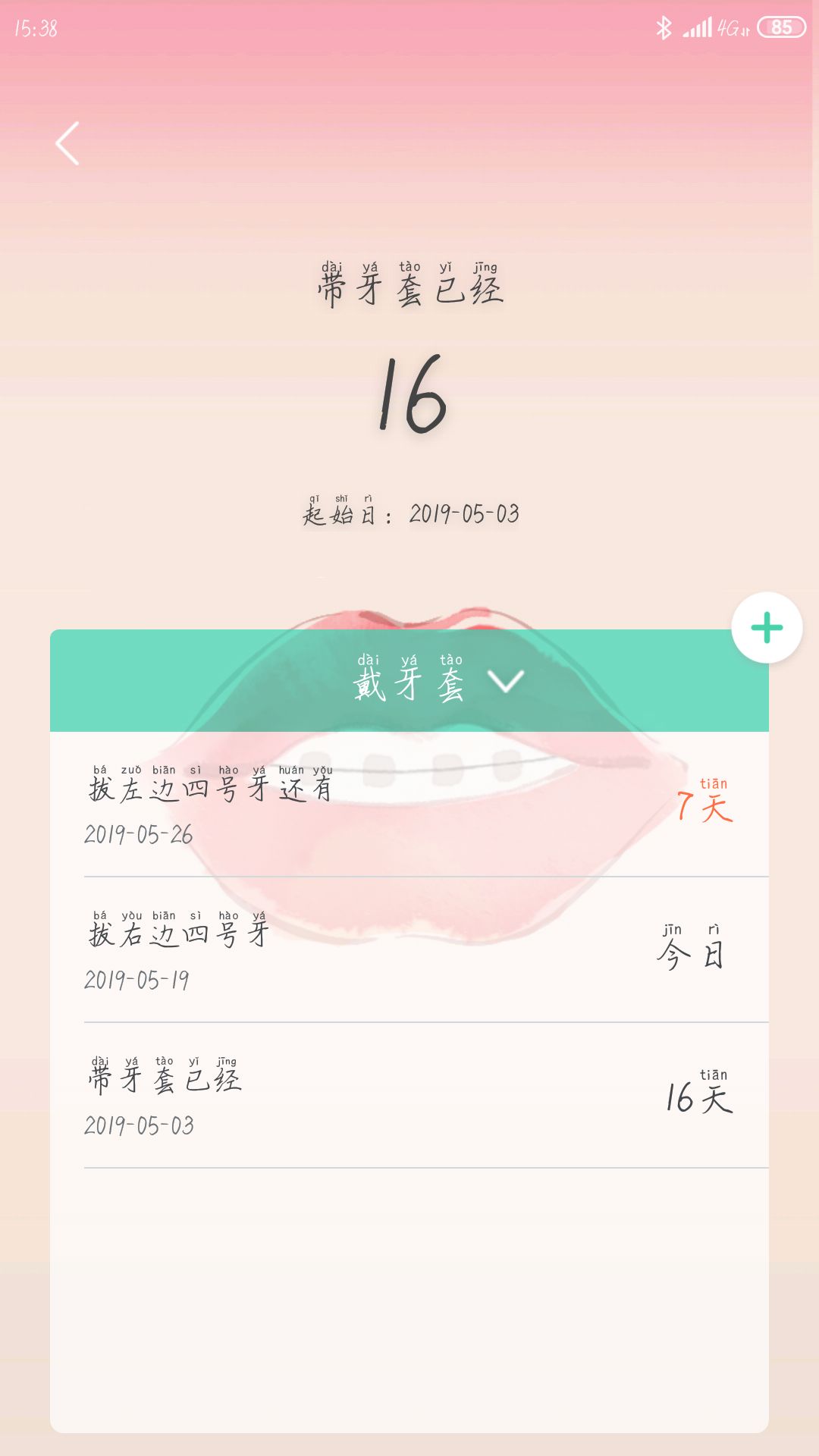Open the 带牙套已经 entry dated 2019-05-03
Screen dimensions: 819x1456
[409, 1097]
